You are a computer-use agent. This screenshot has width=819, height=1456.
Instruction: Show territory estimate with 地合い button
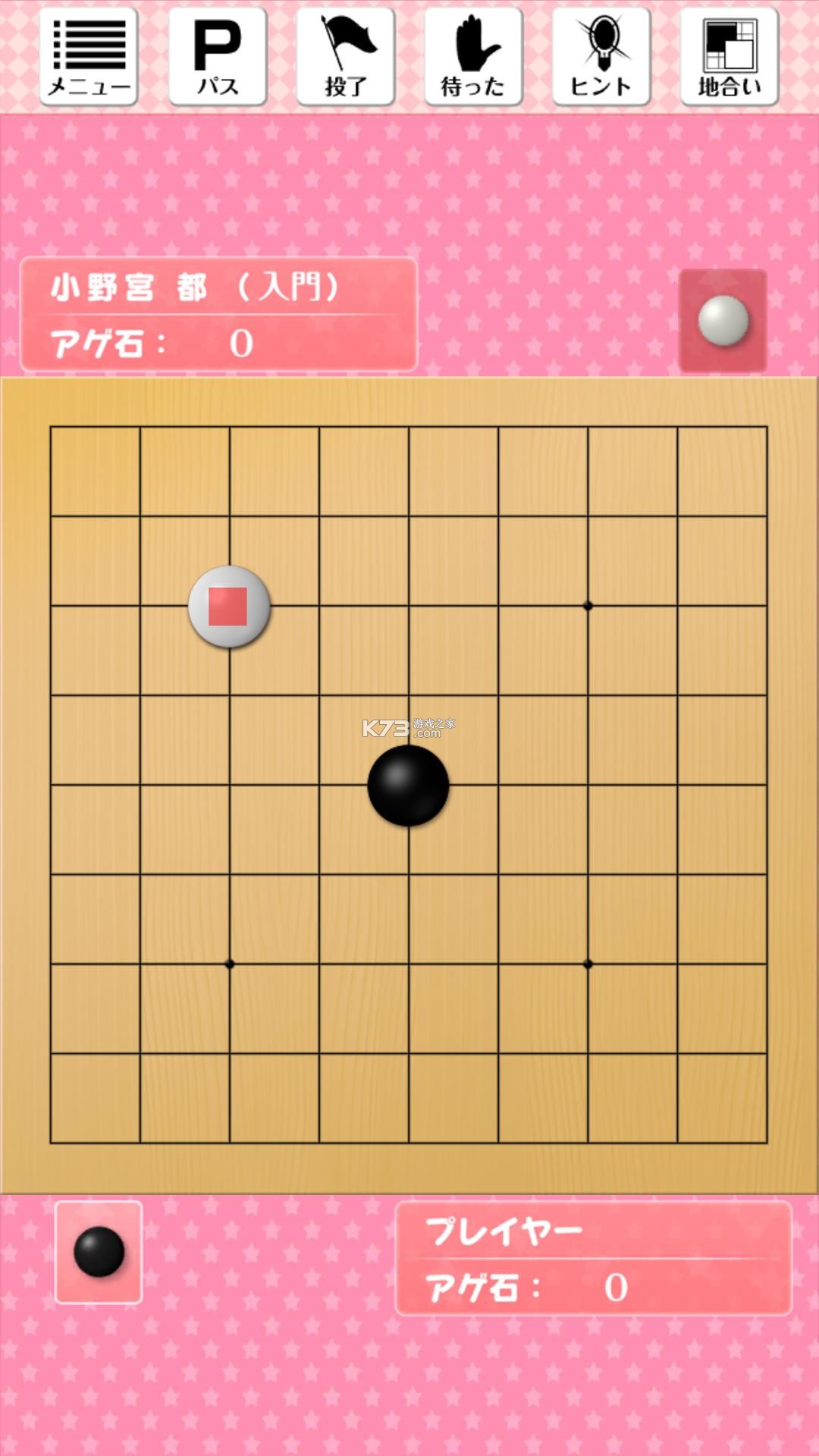click(730, 56)
